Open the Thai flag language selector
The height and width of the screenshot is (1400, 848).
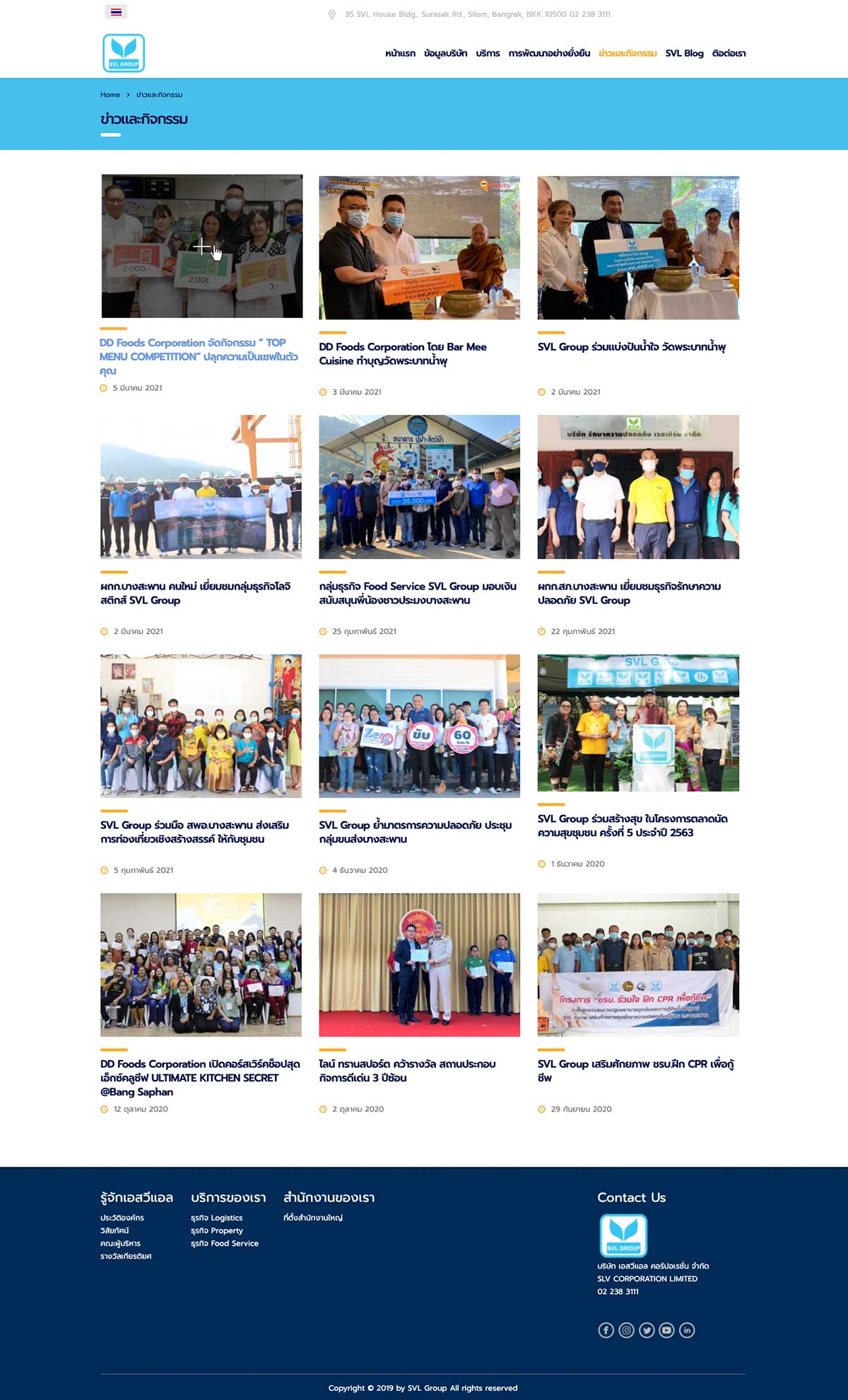(117, 12)
